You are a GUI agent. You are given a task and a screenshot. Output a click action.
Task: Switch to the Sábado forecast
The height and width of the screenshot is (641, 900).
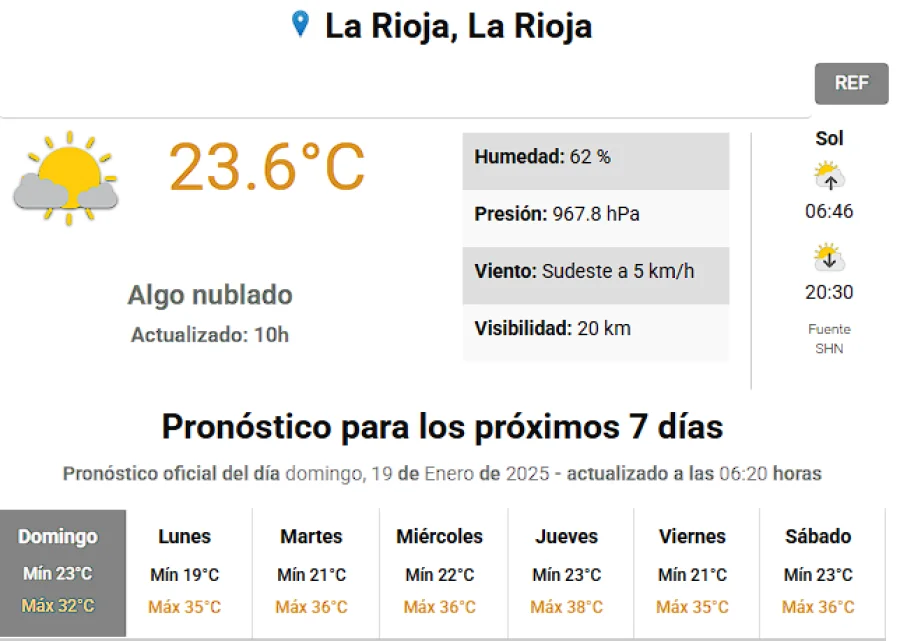(x=821, y=572)
